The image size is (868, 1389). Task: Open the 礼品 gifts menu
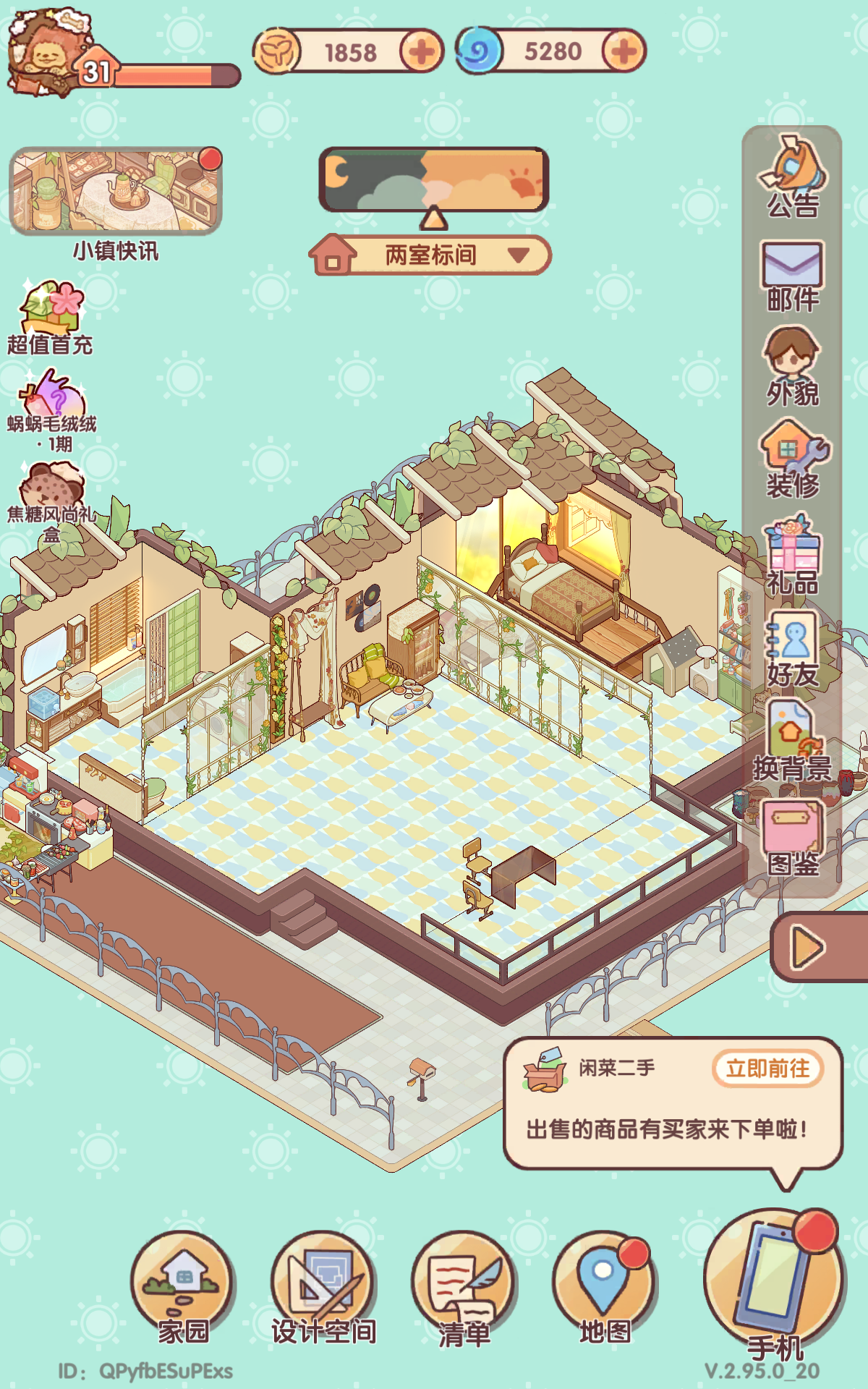793,553
